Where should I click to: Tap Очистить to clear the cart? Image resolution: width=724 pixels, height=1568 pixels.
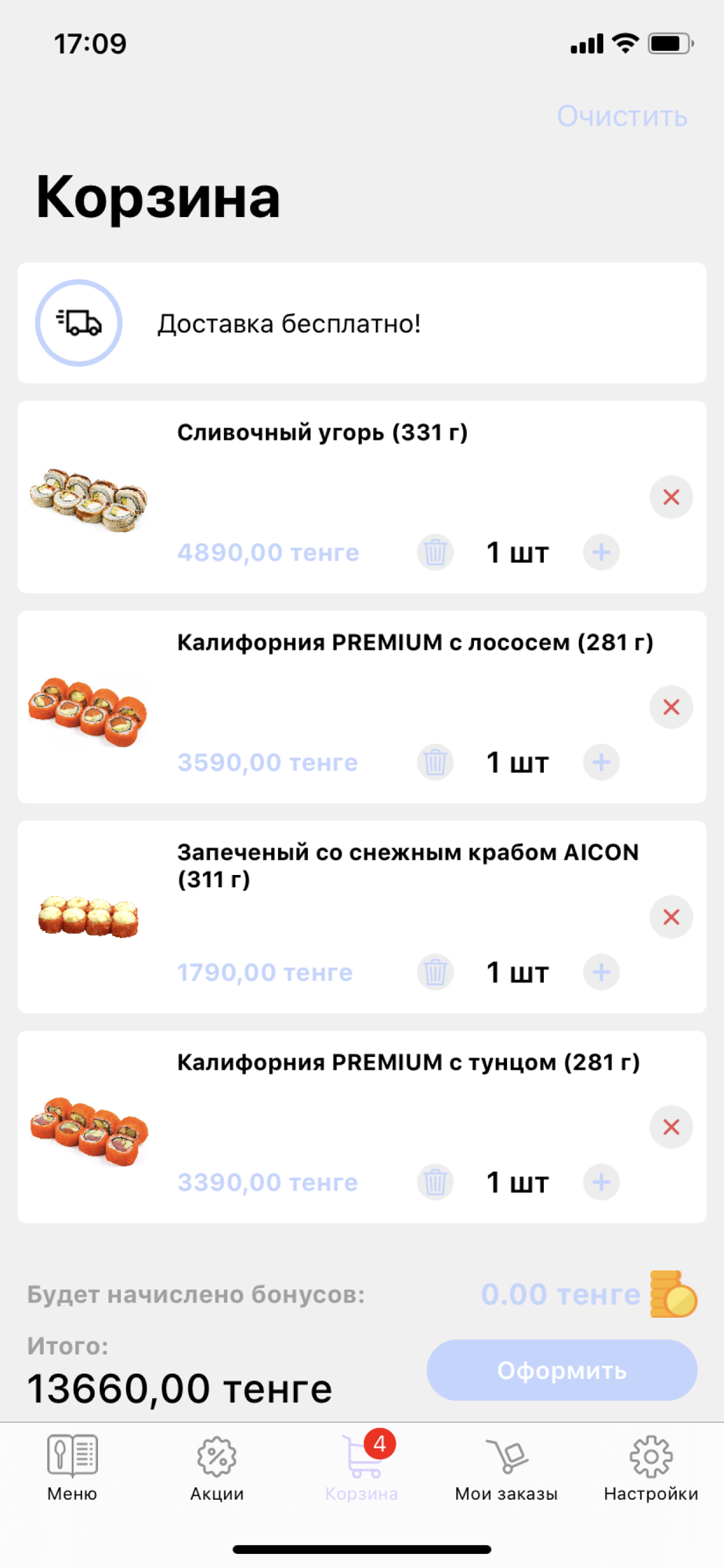tap(622, 116)
